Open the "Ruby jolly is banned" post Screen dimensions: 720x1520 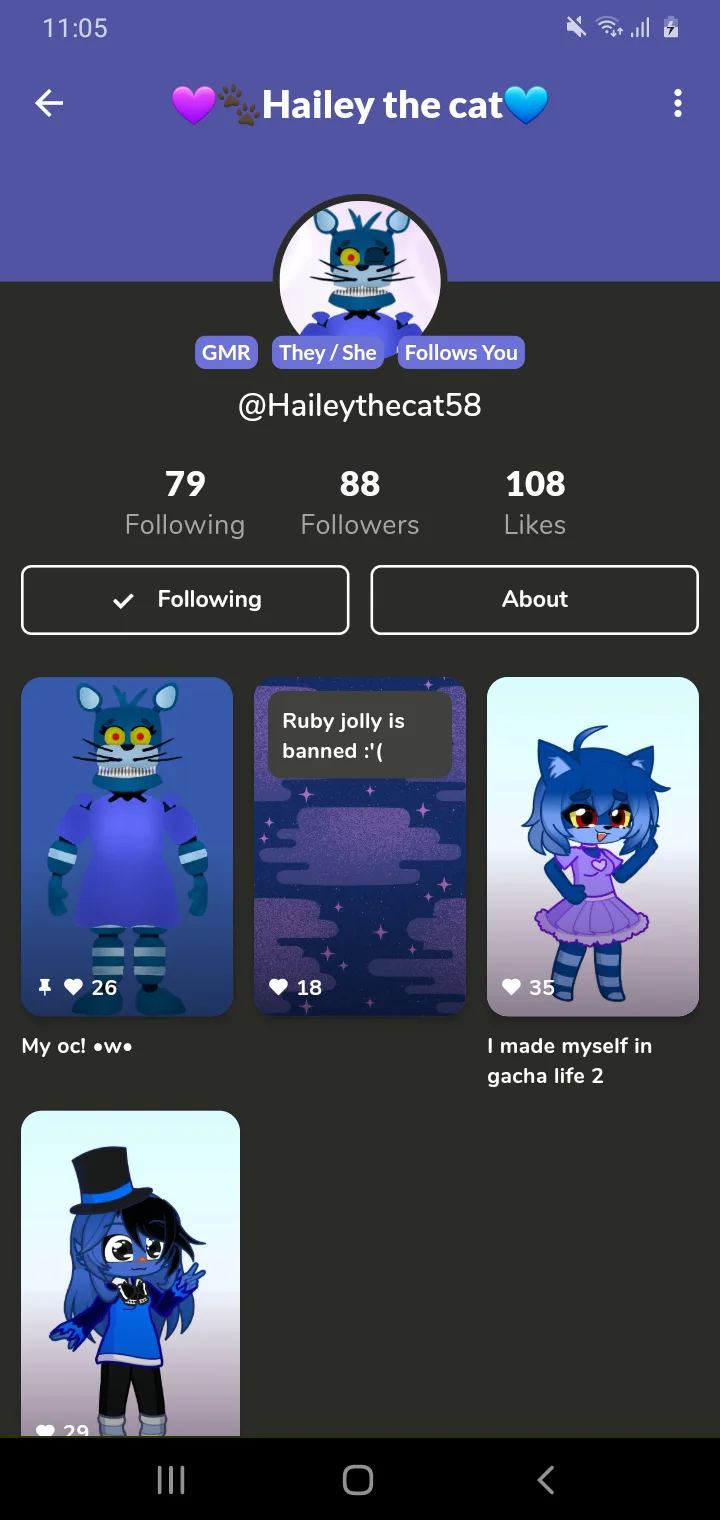[360, 846]
